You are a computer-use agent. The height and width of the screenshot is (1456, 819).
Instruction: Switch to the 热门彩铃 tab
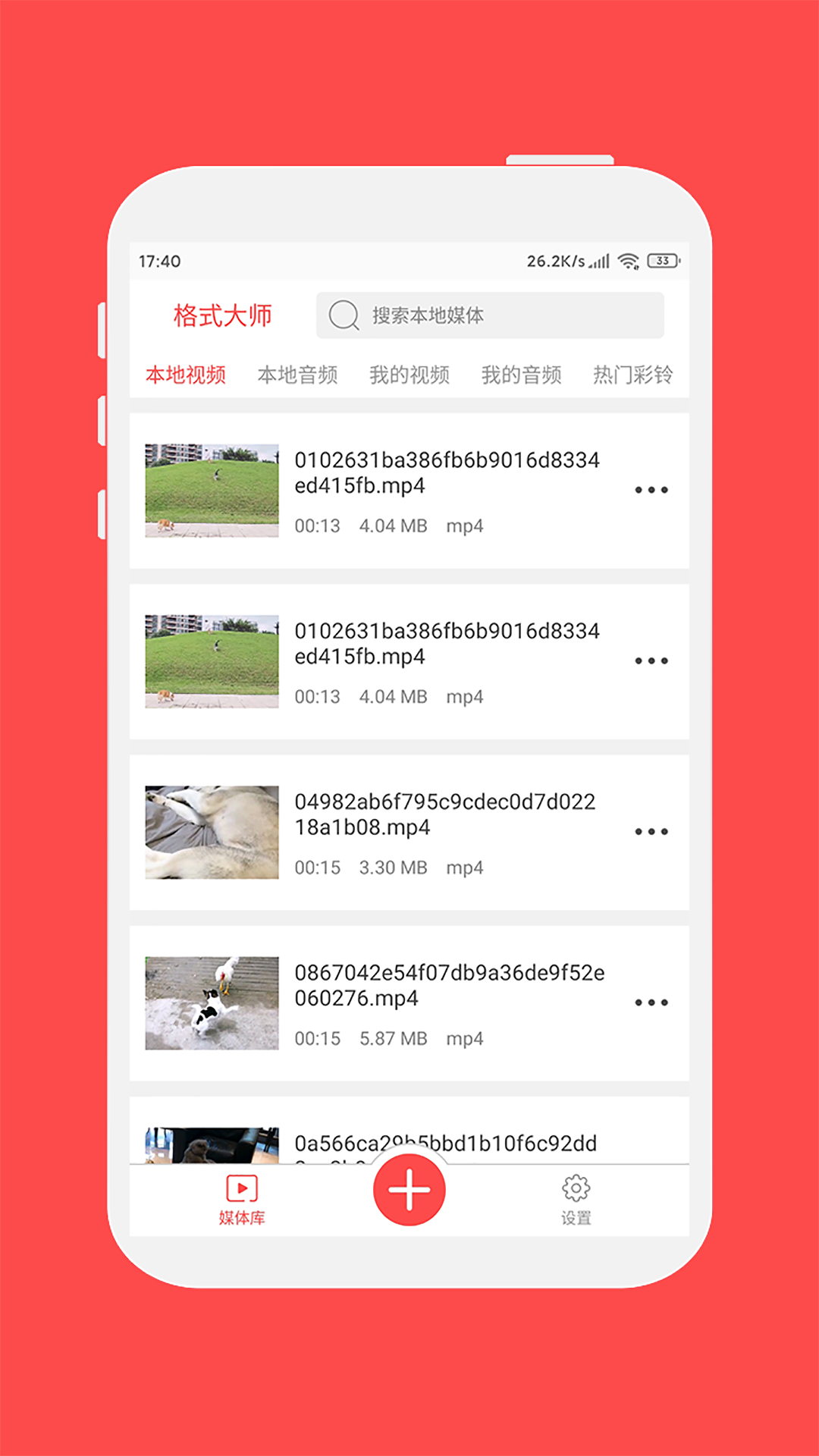pyautogui.click(x=635, y=375)
